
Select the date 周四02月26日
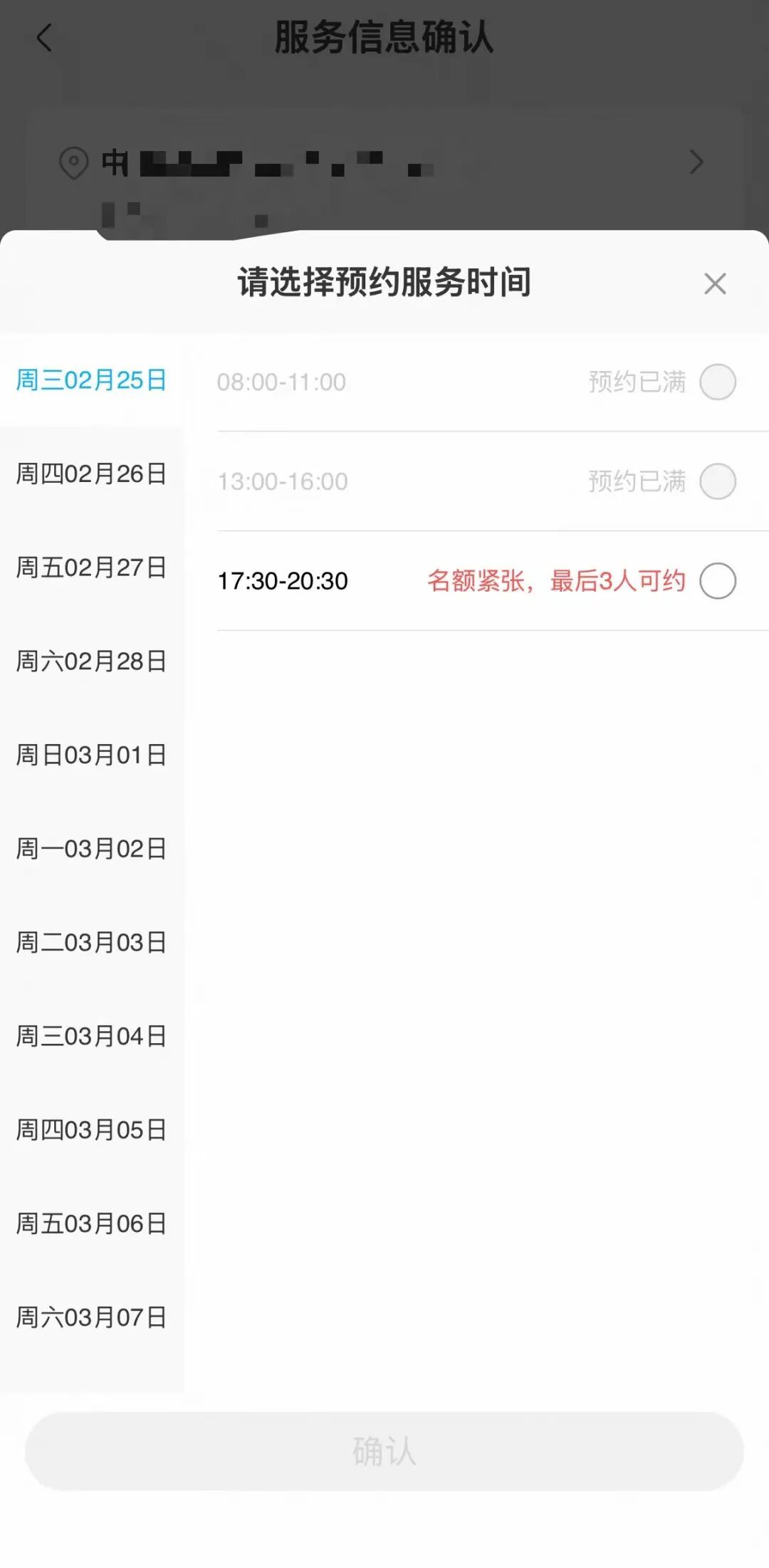[x=91, y=473]
